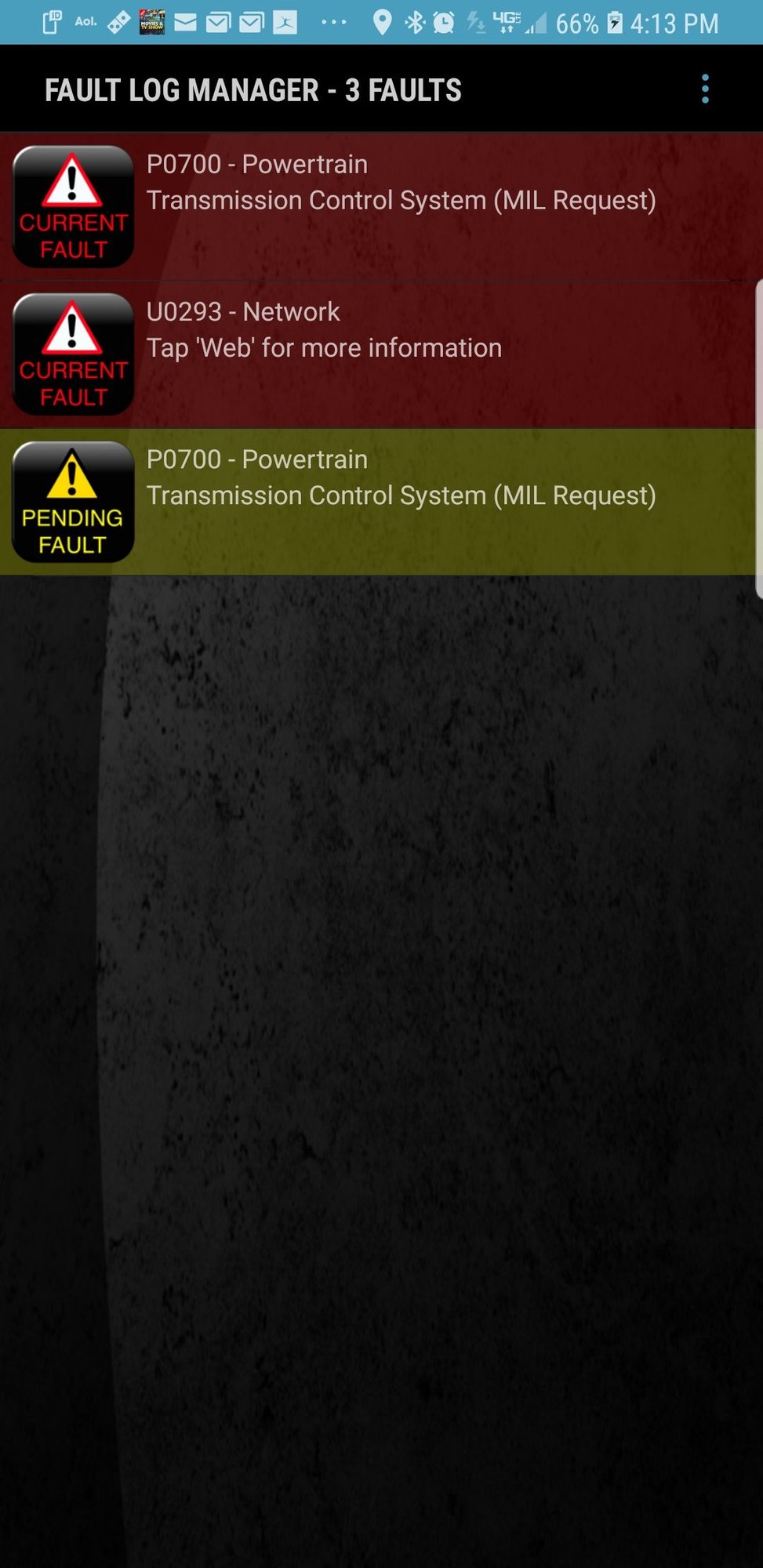Select the U0293 Network current fault

[x=381, y=354]
